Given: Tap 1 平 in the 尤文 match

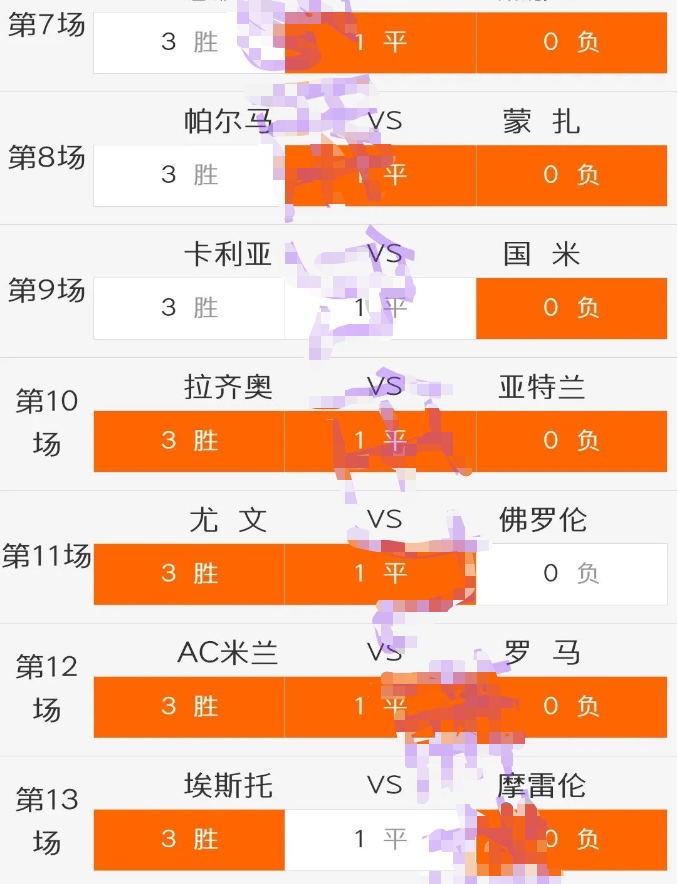Looking at the screenshot, I should tap(380, 574).
